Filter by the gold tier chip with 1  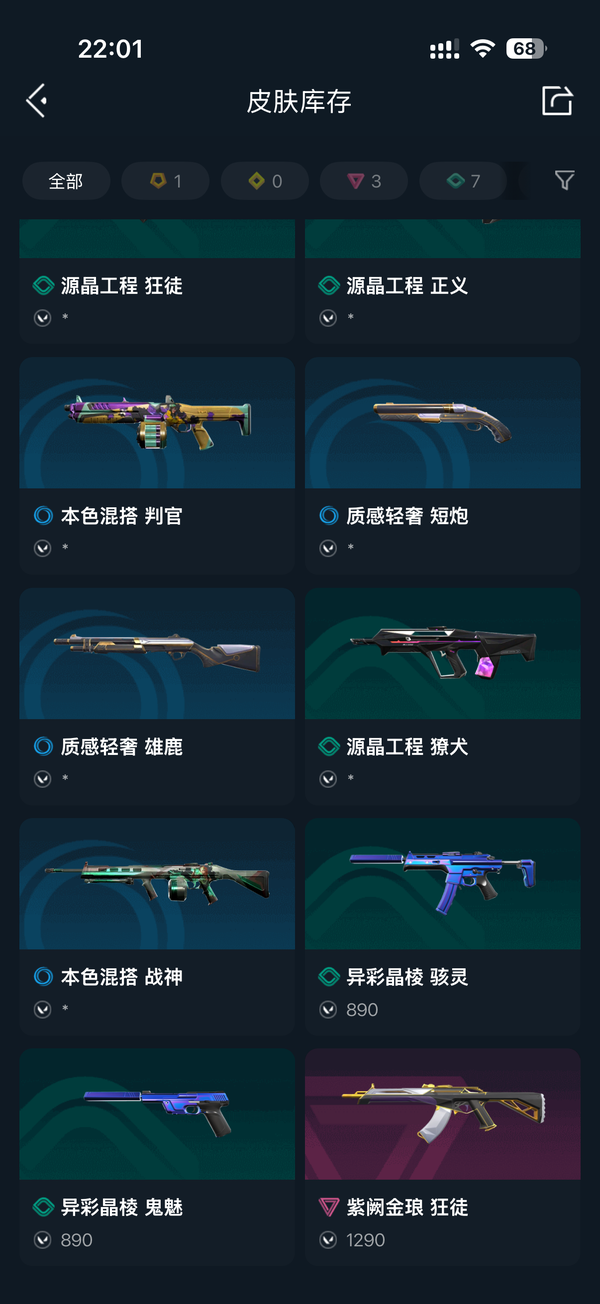165,181
